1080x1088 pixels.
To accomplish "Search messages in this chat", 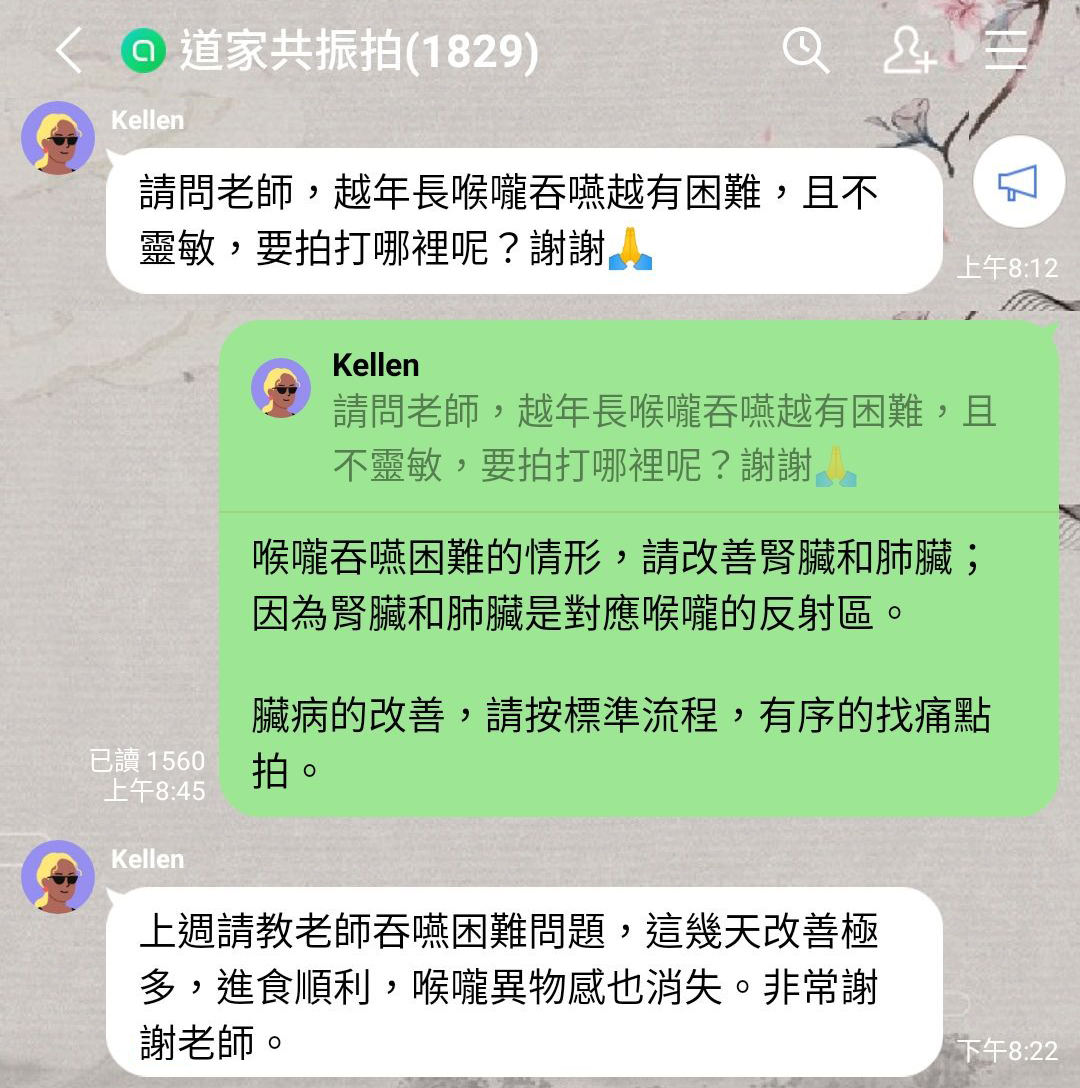I will coord(805,49).
